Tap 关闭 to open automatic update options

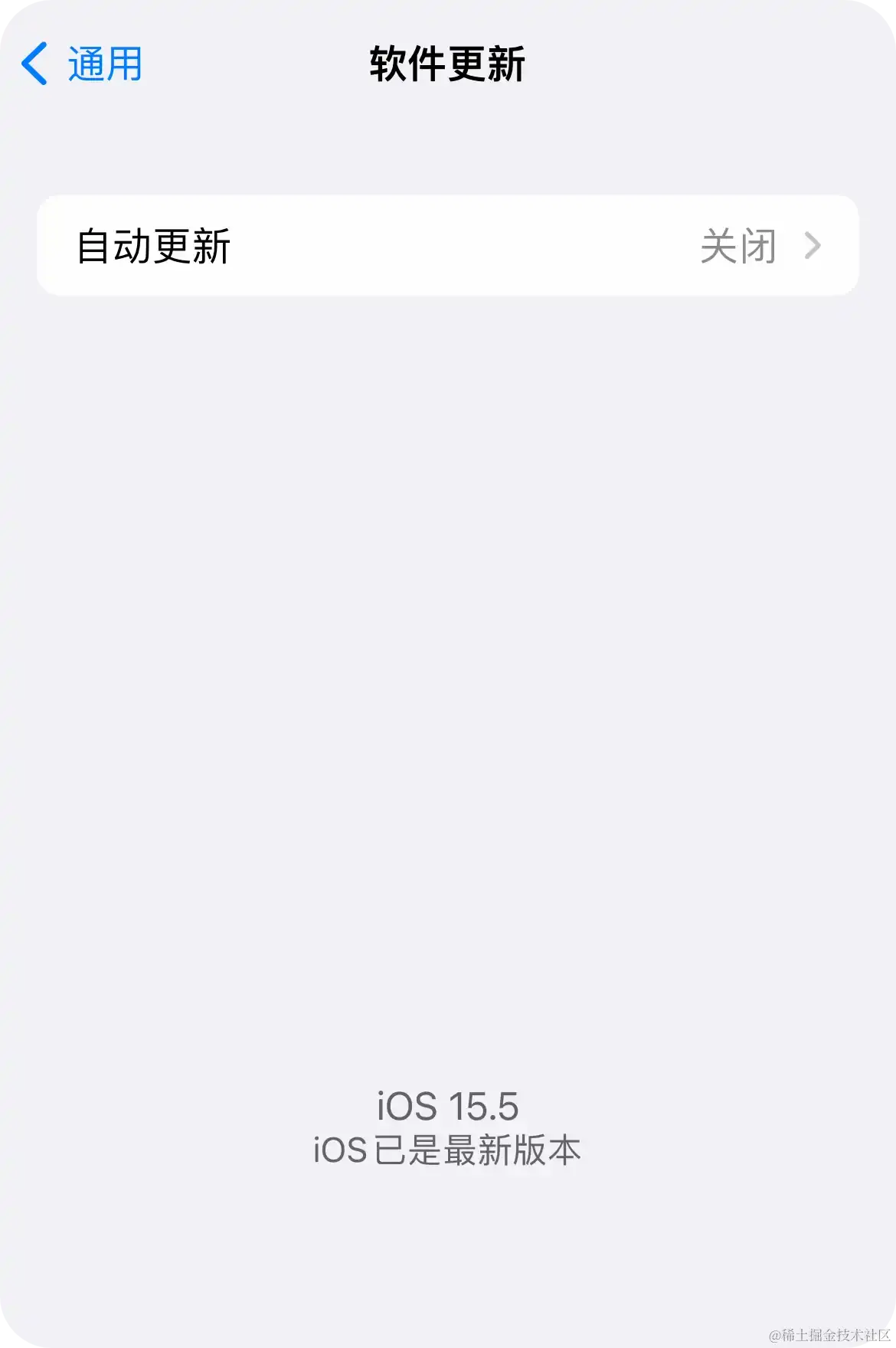(x=737, y=245)
